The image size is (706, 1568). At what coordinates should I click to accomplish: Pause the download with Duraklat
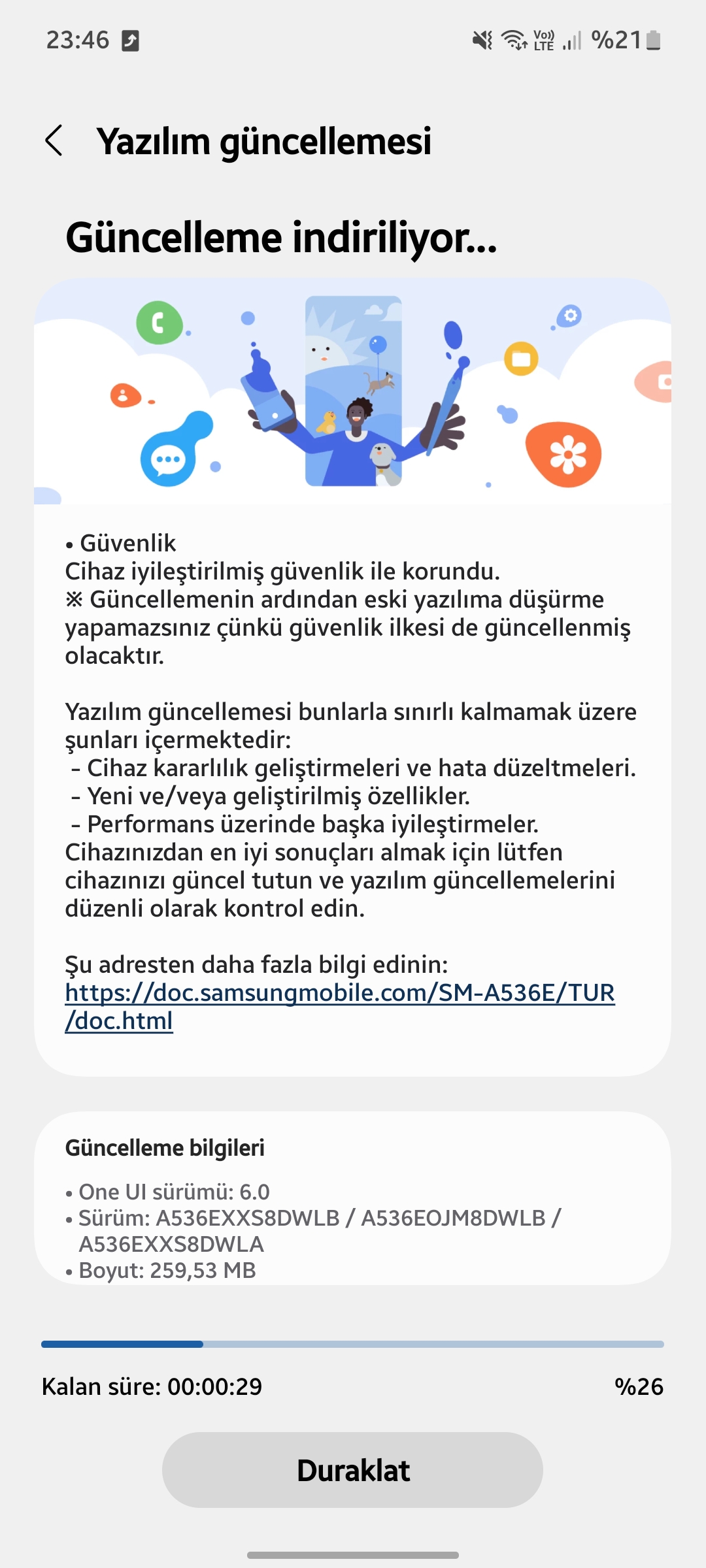[x=353, y=1470]
